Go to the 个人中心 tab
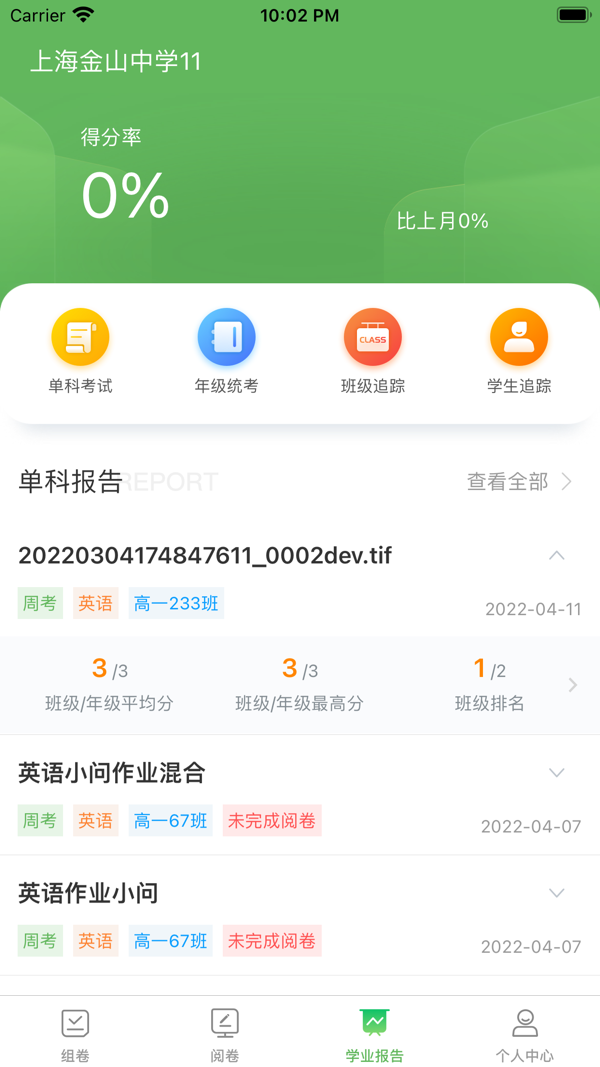The width and height of the screenshot is (600, 1067). [525, 1034]
